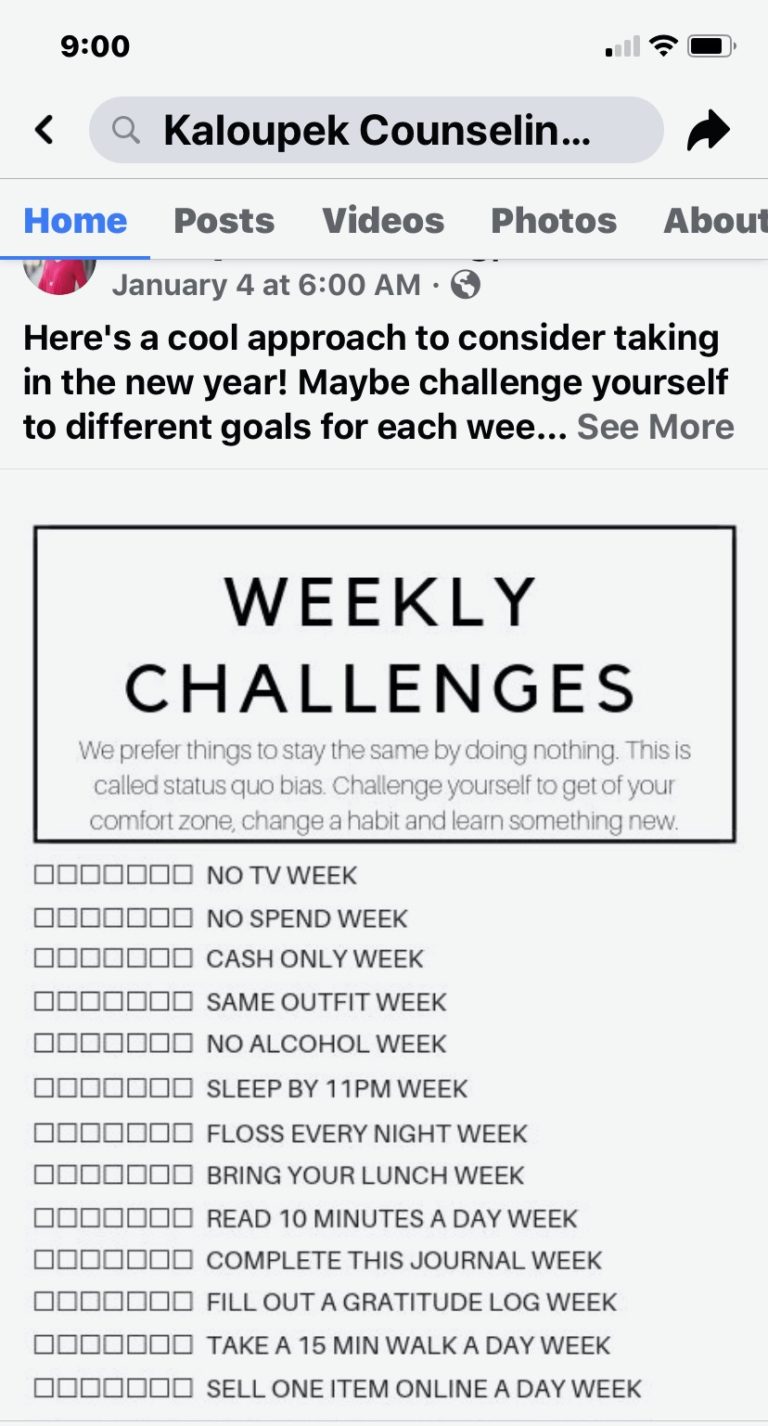This screenshot has height=1426, width=768.
Task: Expand the post text with See More
Action: click(x=655, y=427)
